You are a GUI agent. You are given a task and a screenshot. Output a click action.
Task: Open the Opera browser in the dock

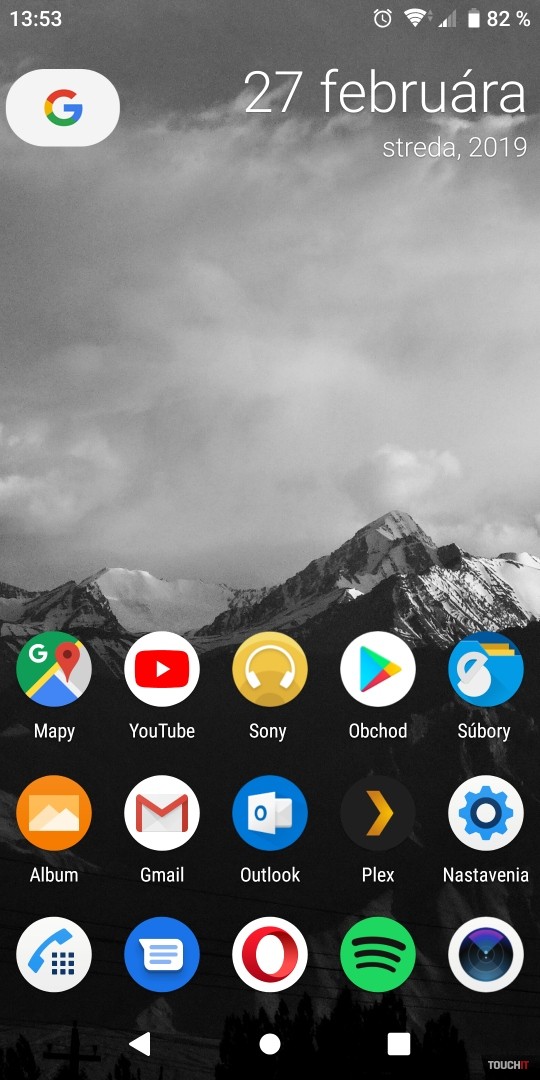(x=270, y=954)
